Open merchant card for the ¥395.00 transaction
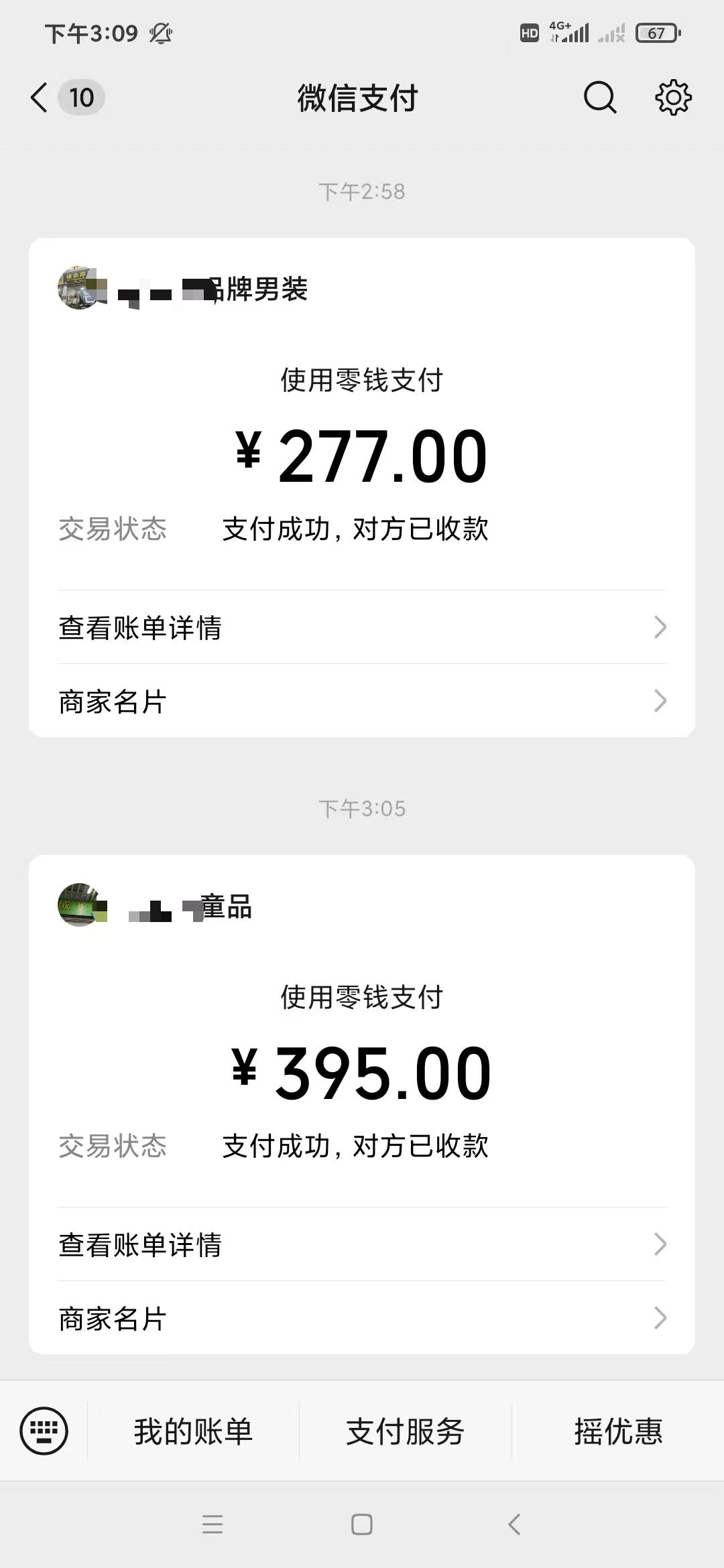Image resolution: width=724 pixels, height=1568 pixels. pyautogui.click(x=362, y=1319)
